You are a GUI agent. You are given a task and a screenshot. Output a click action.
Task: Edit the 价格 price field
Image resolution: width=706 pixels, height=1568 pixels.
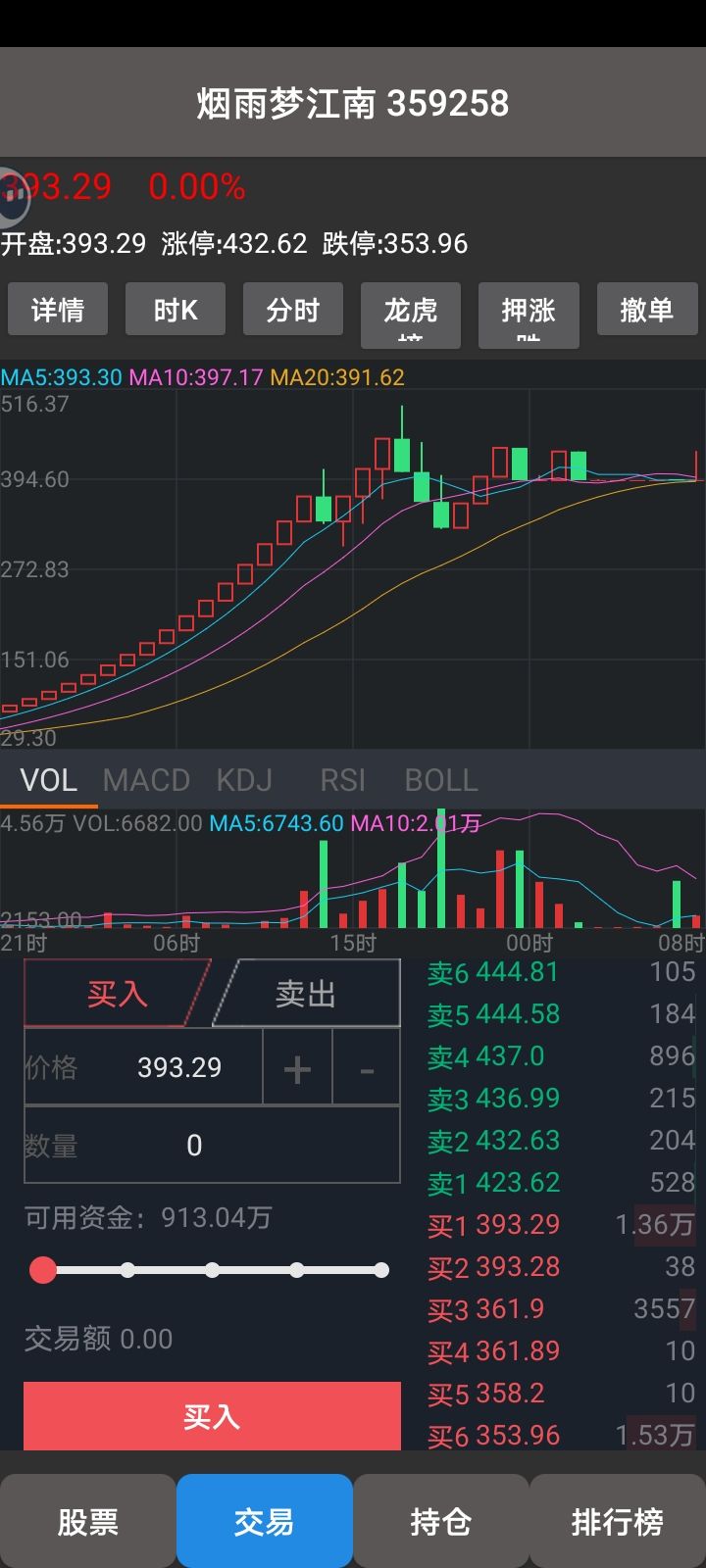(x=143, y=1067)
